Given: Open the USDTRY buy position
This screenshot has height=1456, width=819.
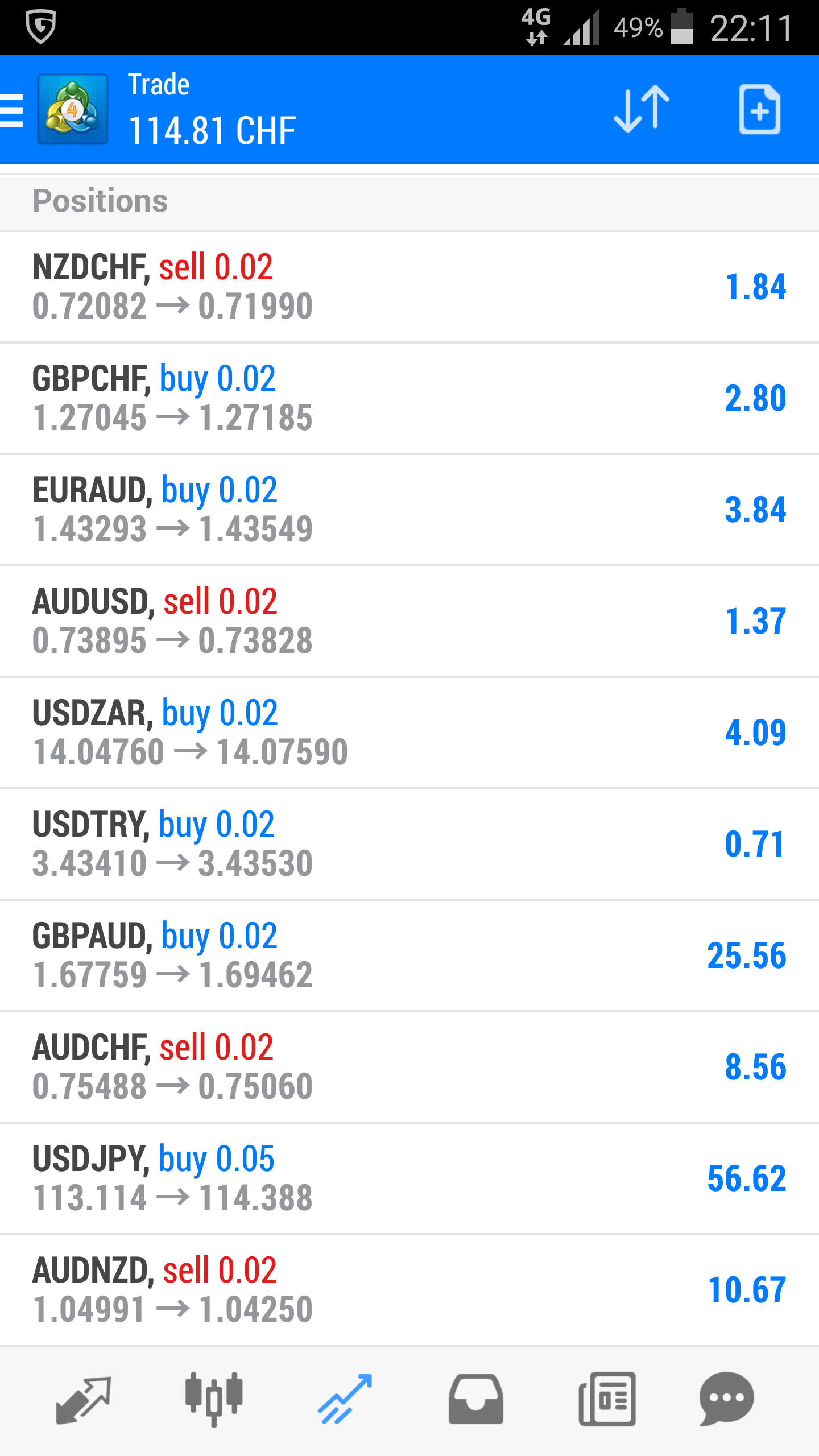Looking at the screenshot, I should click(409, 844).
